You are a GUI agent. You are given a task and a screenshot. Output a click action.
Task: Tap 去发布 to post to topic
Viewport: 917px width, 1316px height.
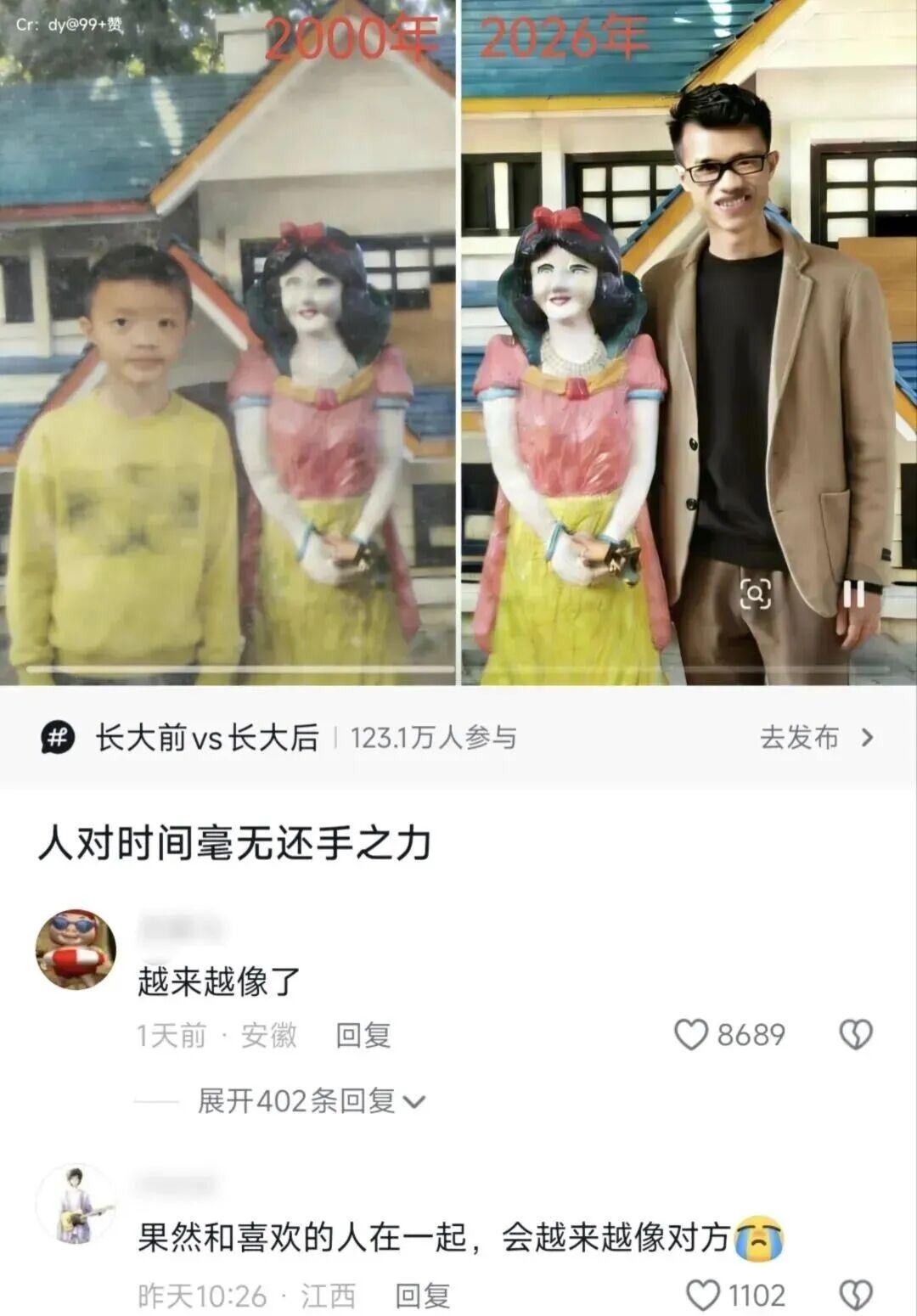pos(815,738)
